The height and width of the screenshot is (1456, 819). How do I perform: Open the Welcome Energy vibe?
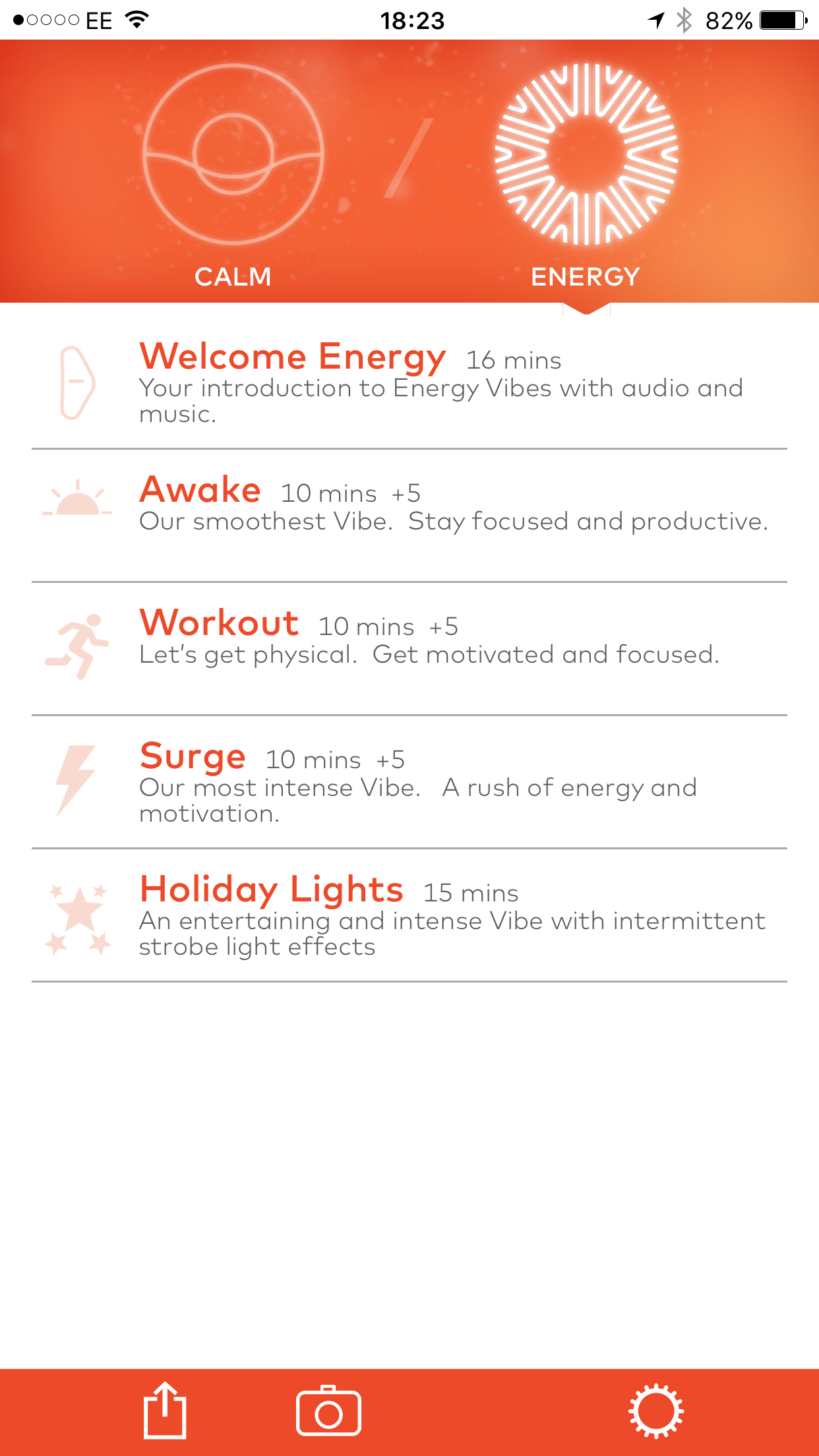tap(409, 382)
